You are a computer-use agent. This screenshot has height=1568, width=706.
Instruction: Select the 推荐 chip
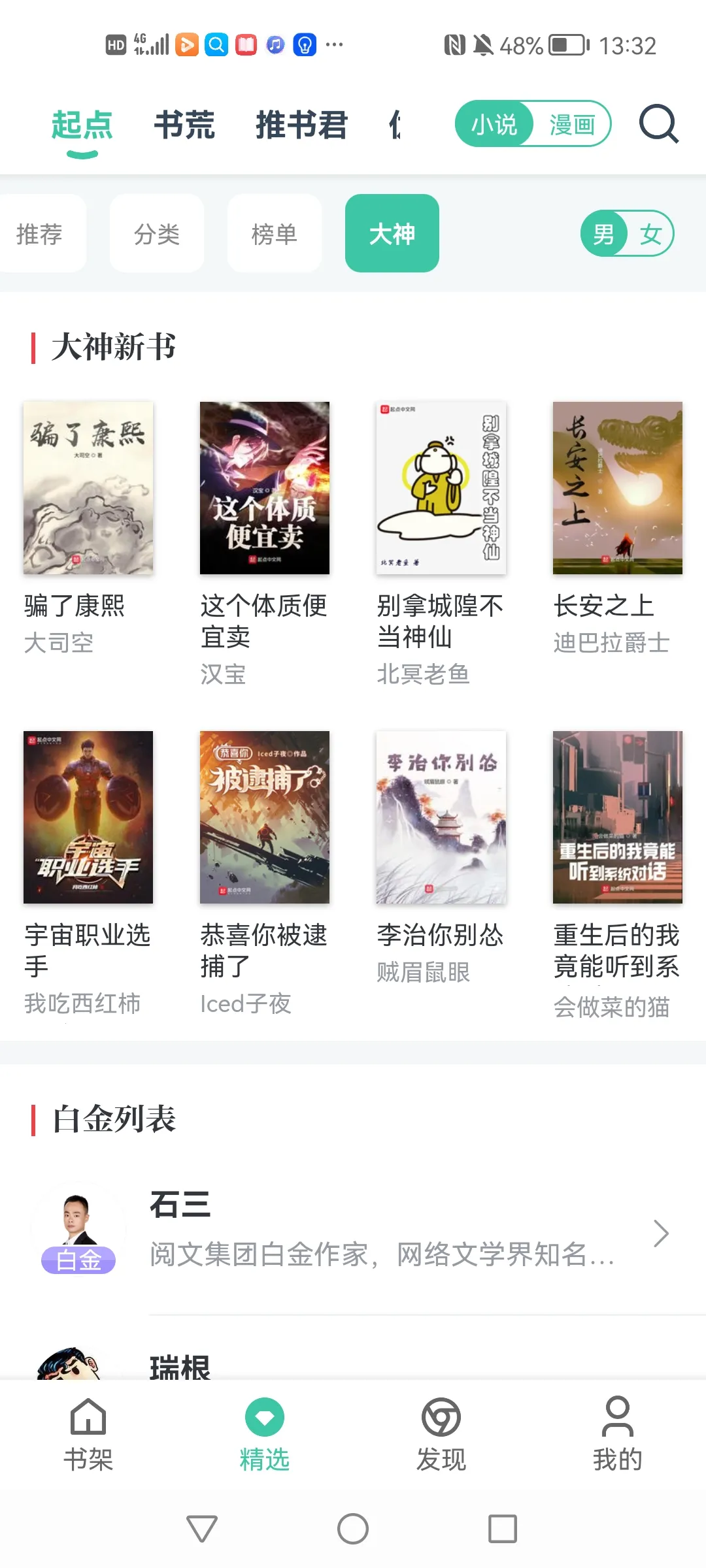tap(40, 234)
